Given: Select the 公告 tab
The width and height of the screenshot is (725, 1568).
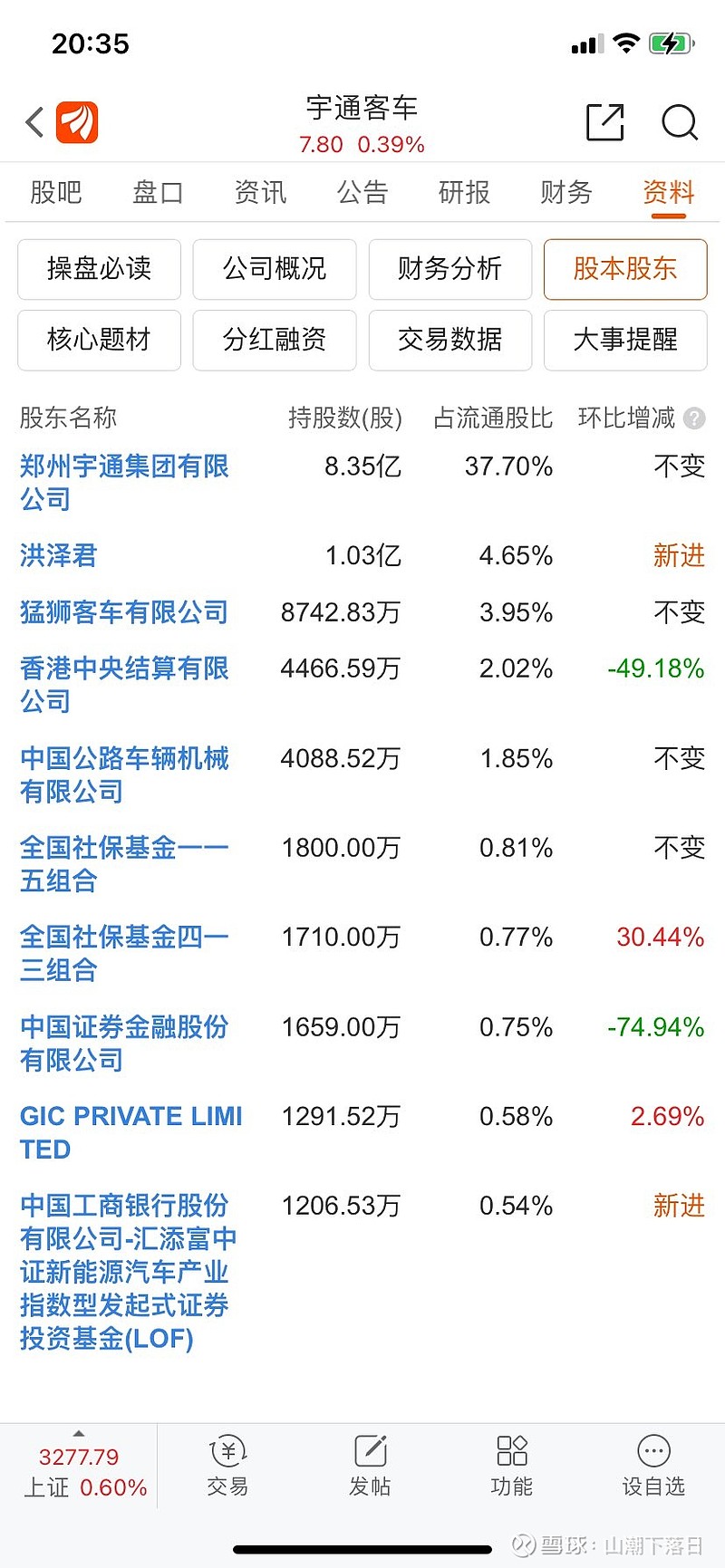Looking at the screenshot, I should coord(362,192).
